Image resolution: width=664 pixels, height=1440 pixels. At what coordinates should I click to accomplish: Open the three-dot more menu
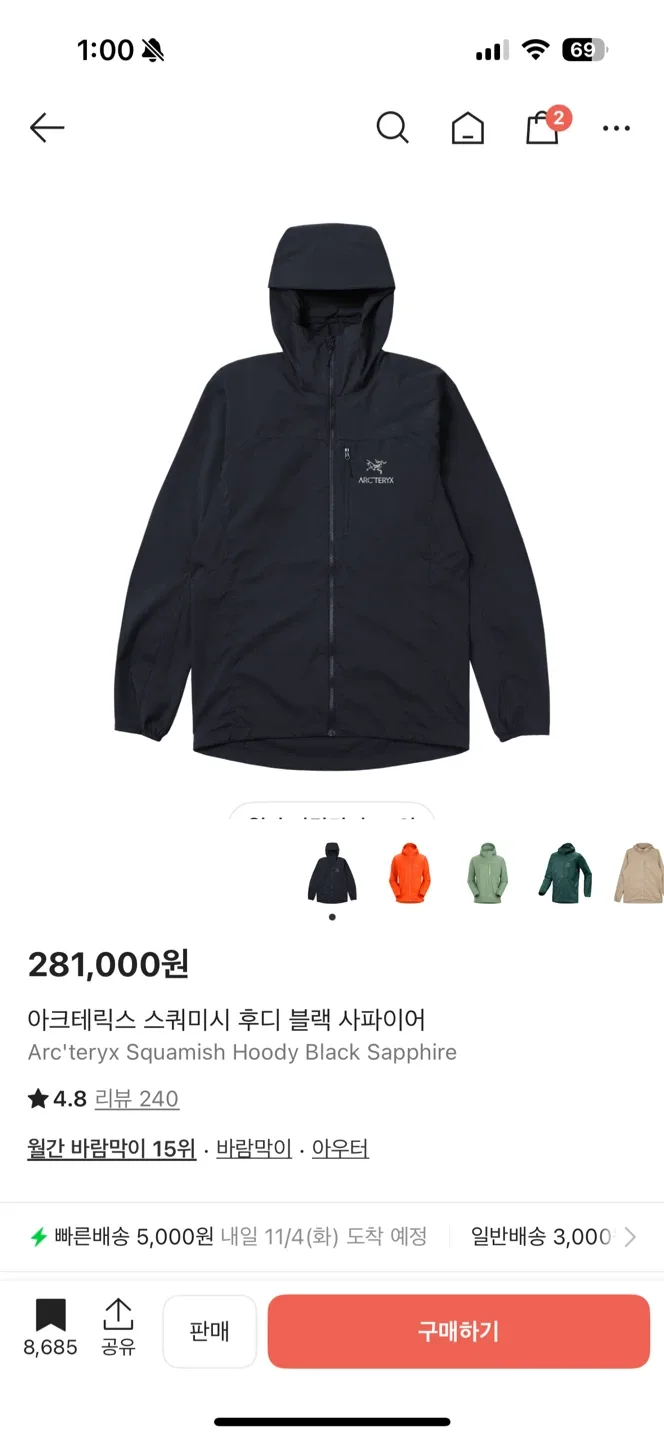616,128
